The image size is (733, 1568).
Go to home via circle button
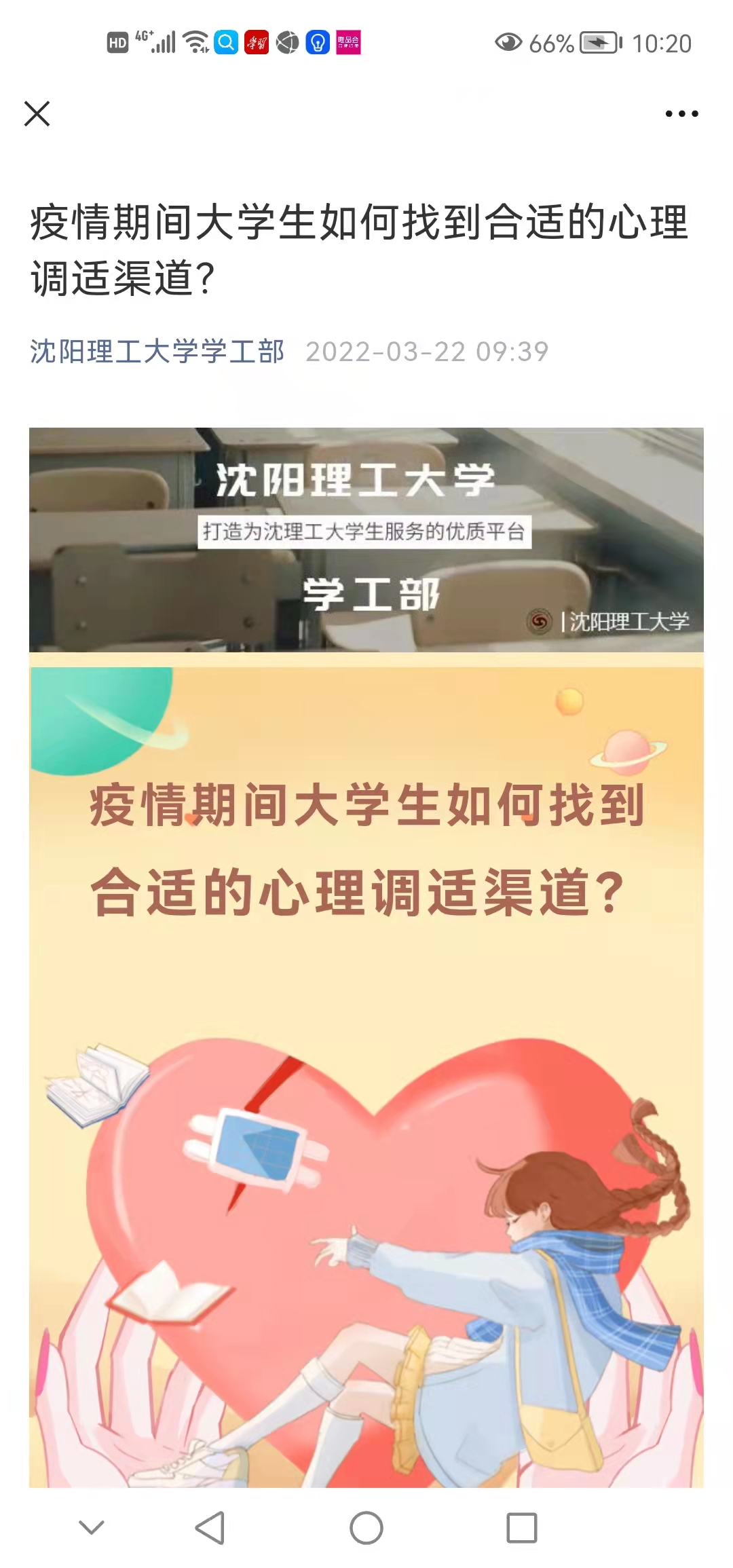[x=366, y=1528]
